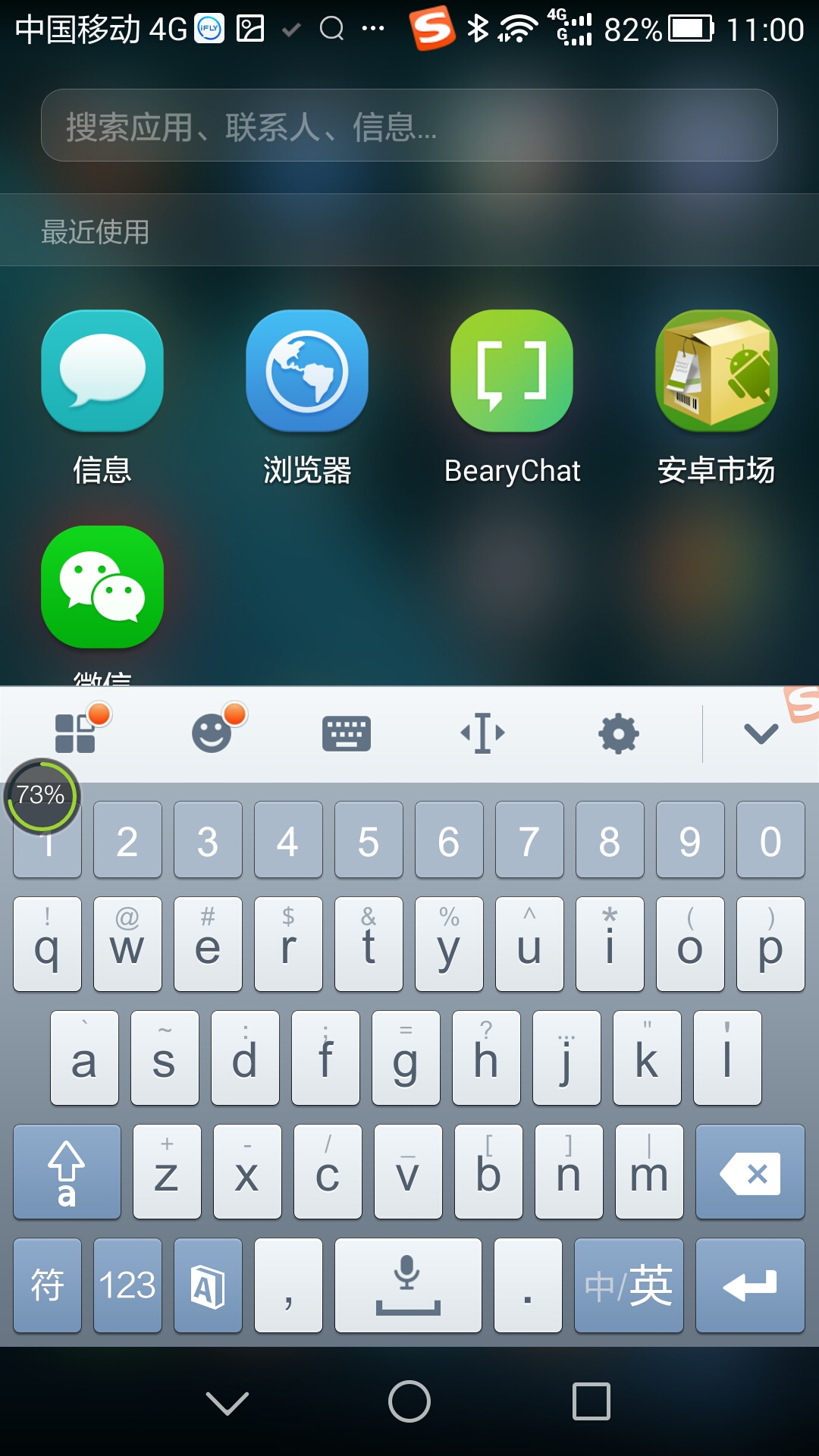Hit the backspace key

tap(750, 1172)
